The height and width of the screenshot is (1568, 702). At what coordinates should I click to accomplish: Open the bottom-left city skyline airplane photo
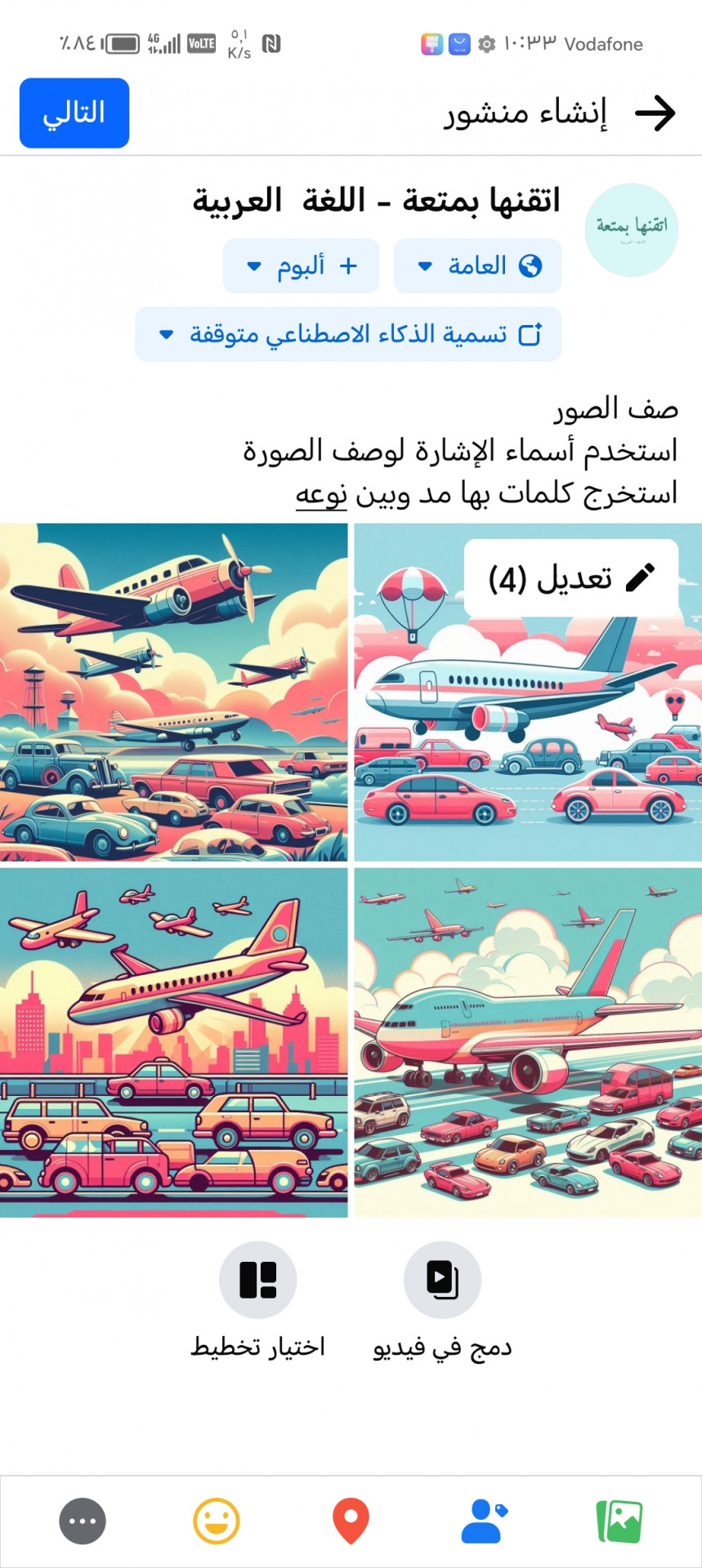pos(173,1042)
